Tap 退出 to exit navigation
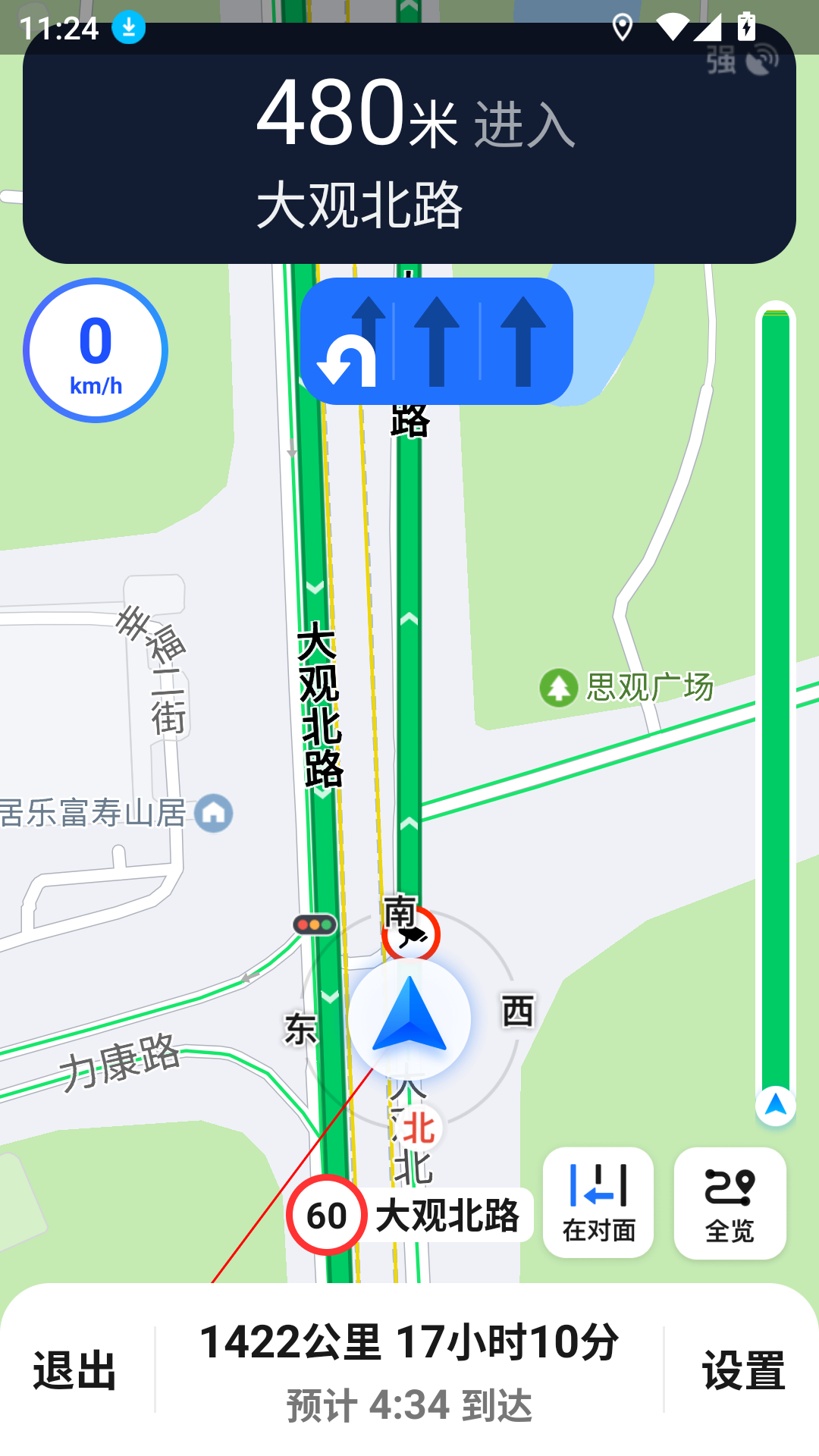This screenshot has height=1456, width=819. [x=74, y=1370]
